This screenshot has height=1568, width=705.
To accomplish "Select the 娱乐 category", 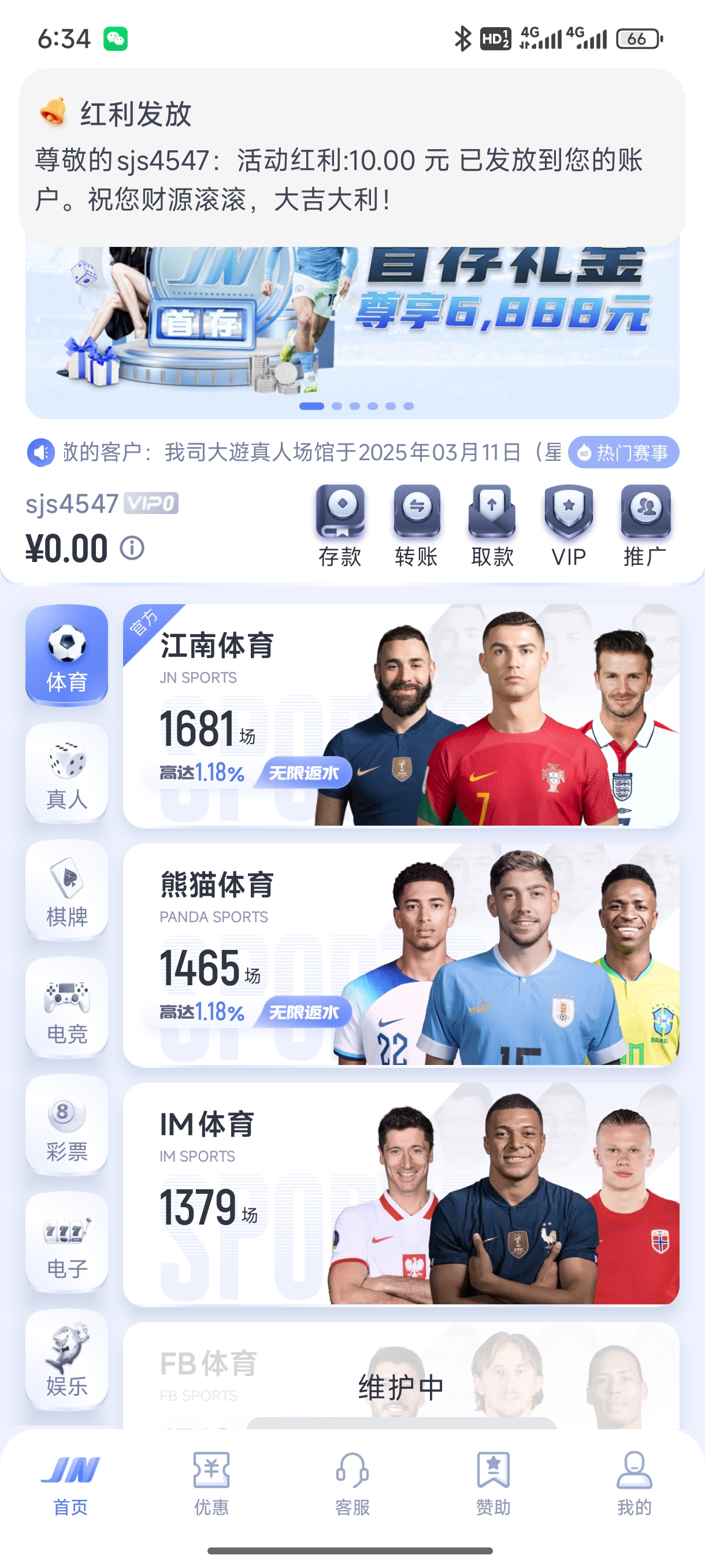I will (x=67, y=1360).
